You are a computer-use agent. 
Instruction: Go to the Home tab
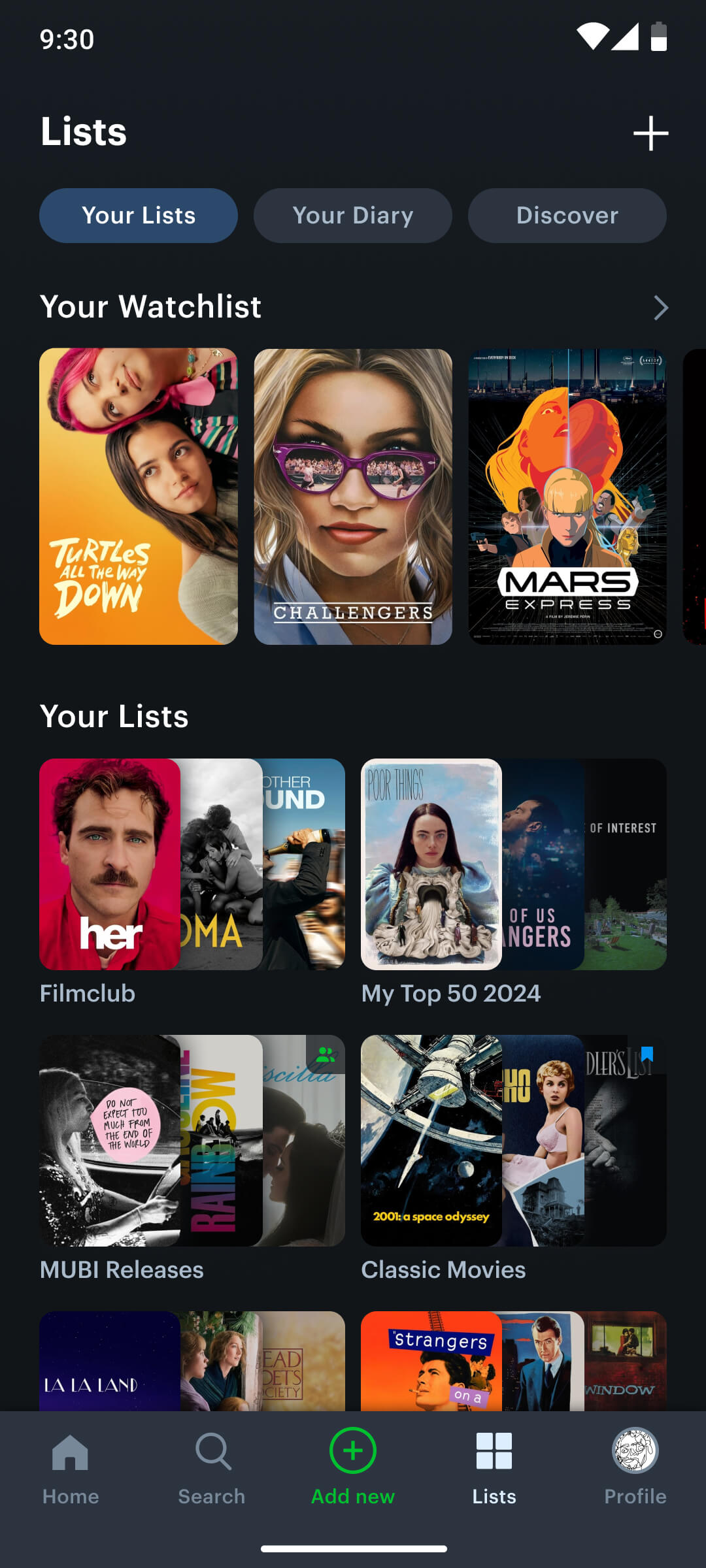[x=71, y=1467]
